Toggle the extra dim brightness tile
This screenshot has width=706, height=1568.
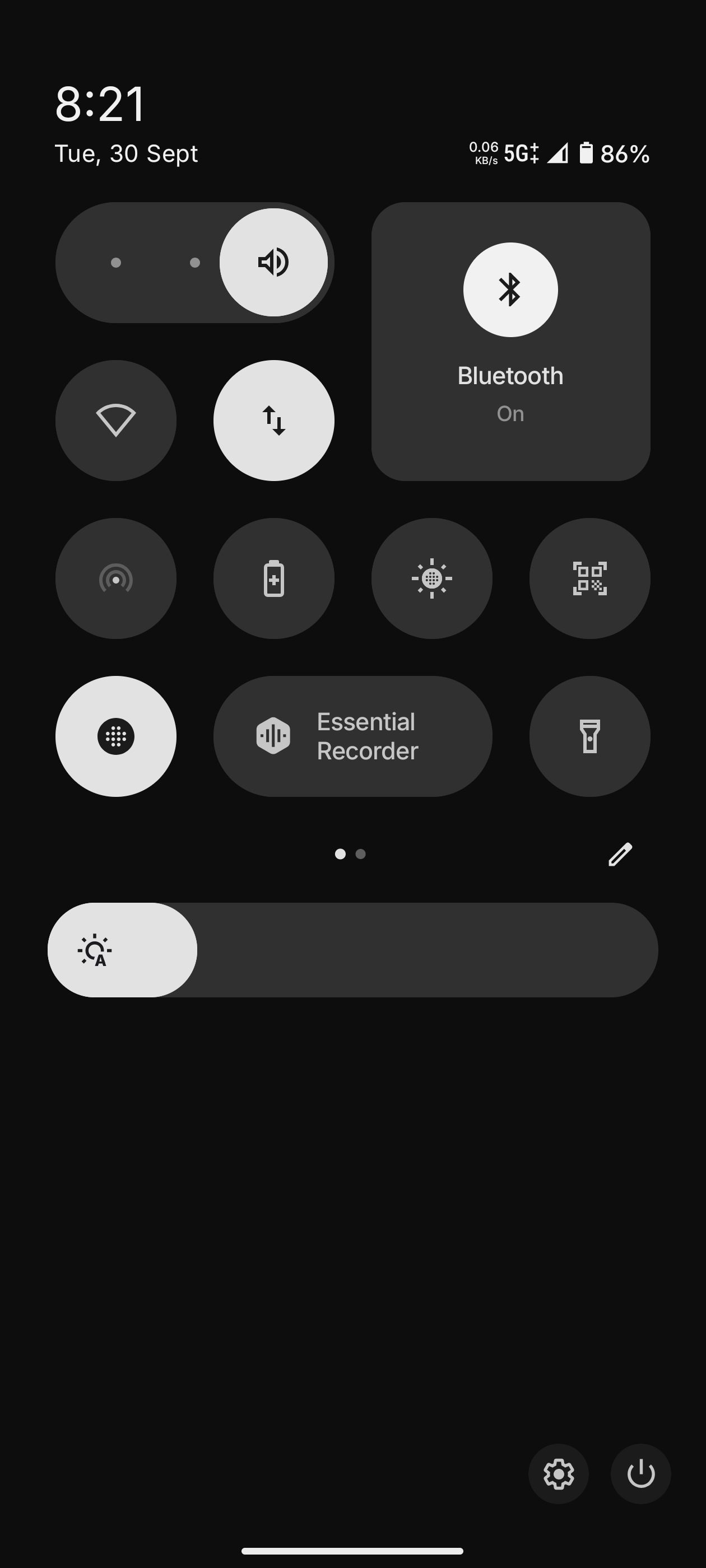click(x=431, y=578)
